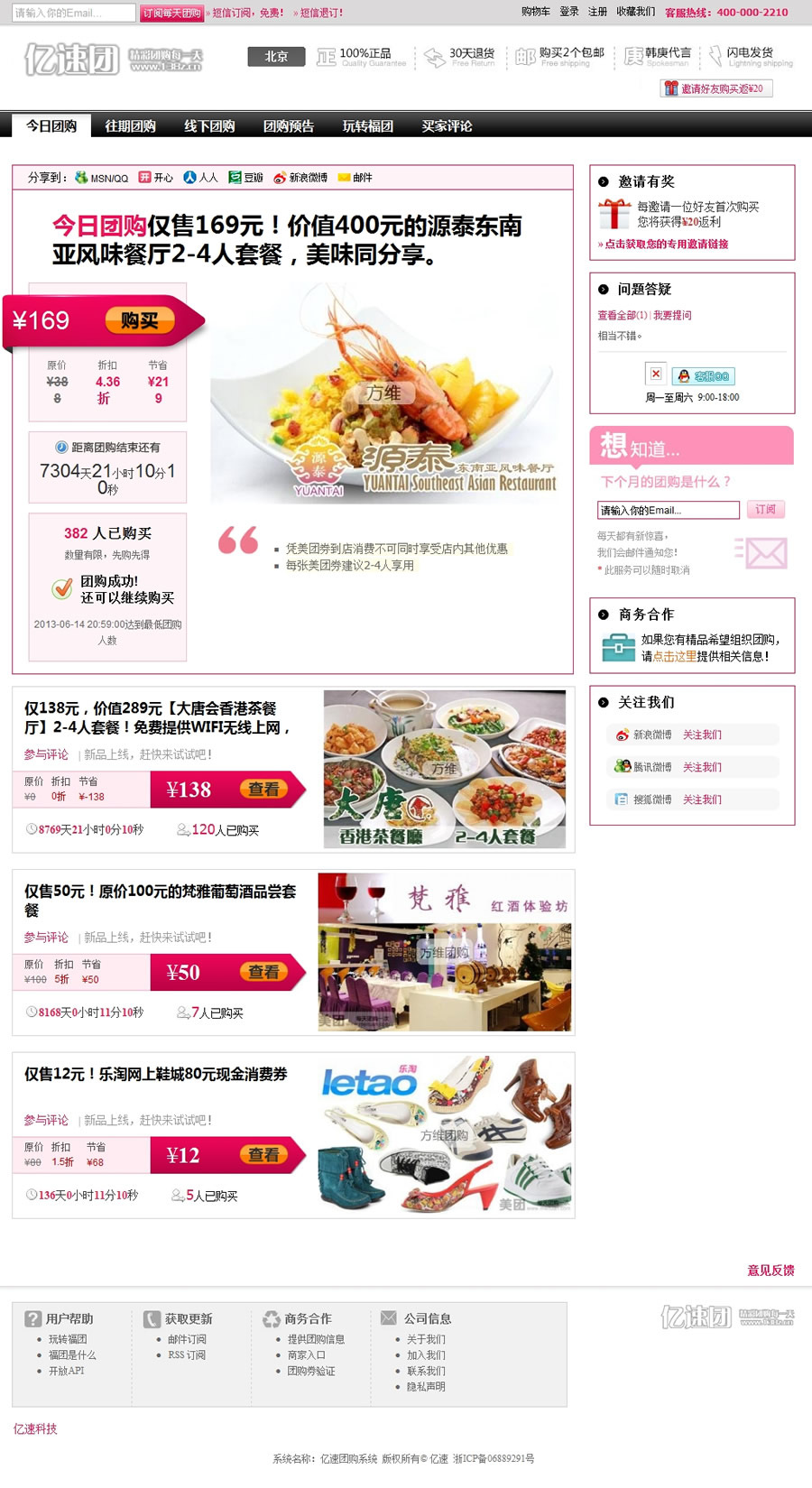This screenshot has height=1488, width=812.
Task: Tap the 登录 link
Action: [568, 12]
